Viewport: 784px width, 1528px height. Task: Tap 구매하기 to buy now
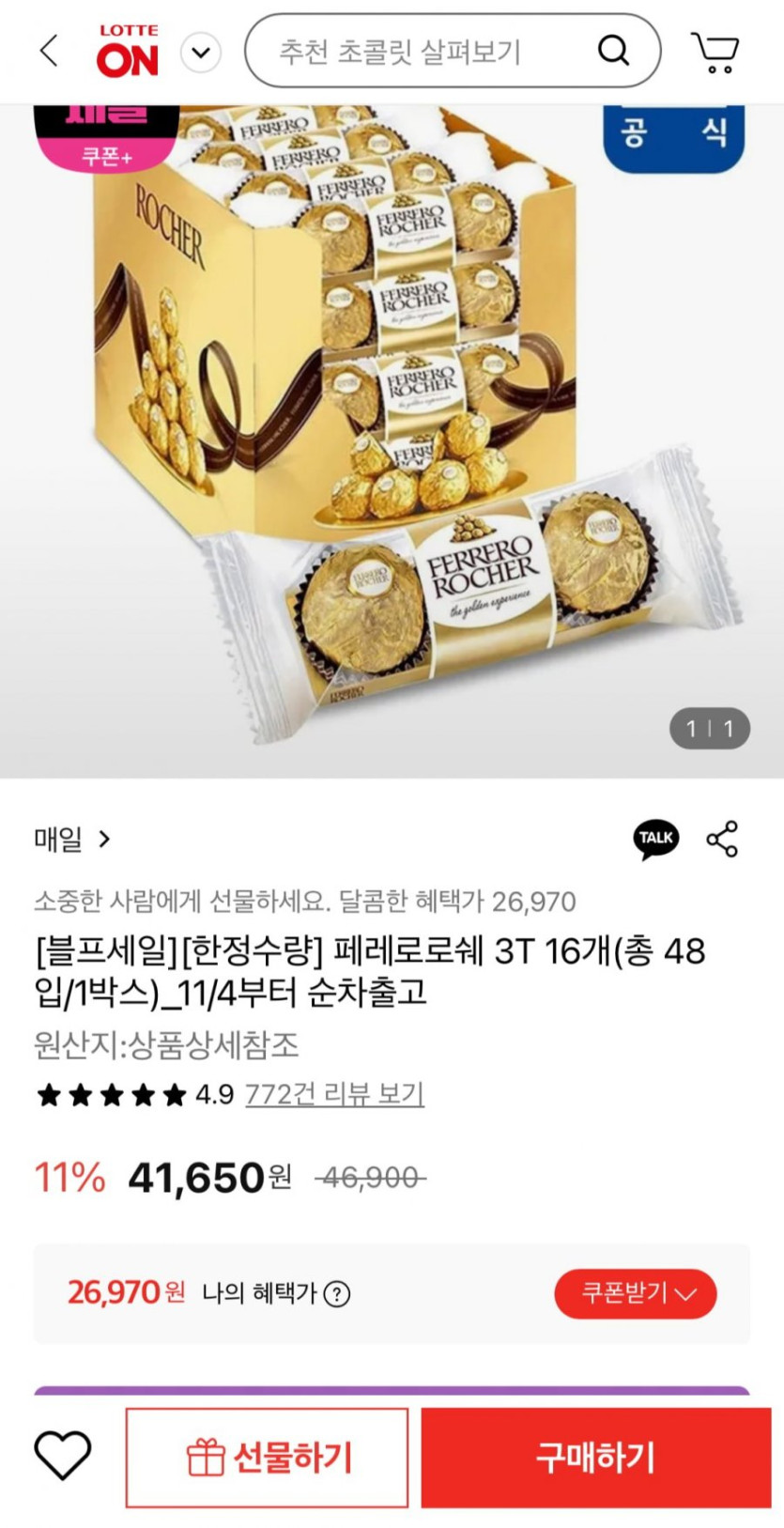click(x=595, y=1458)
